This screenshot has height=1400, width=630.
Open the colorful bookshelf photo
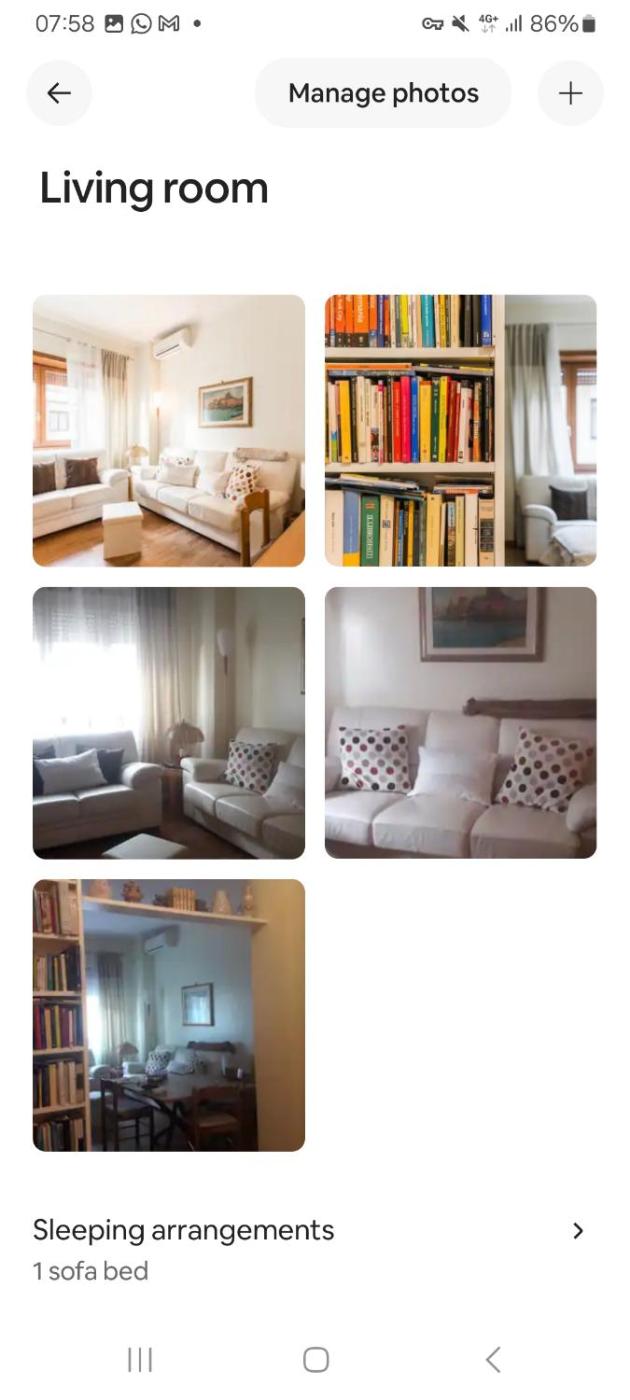[460, 430]
